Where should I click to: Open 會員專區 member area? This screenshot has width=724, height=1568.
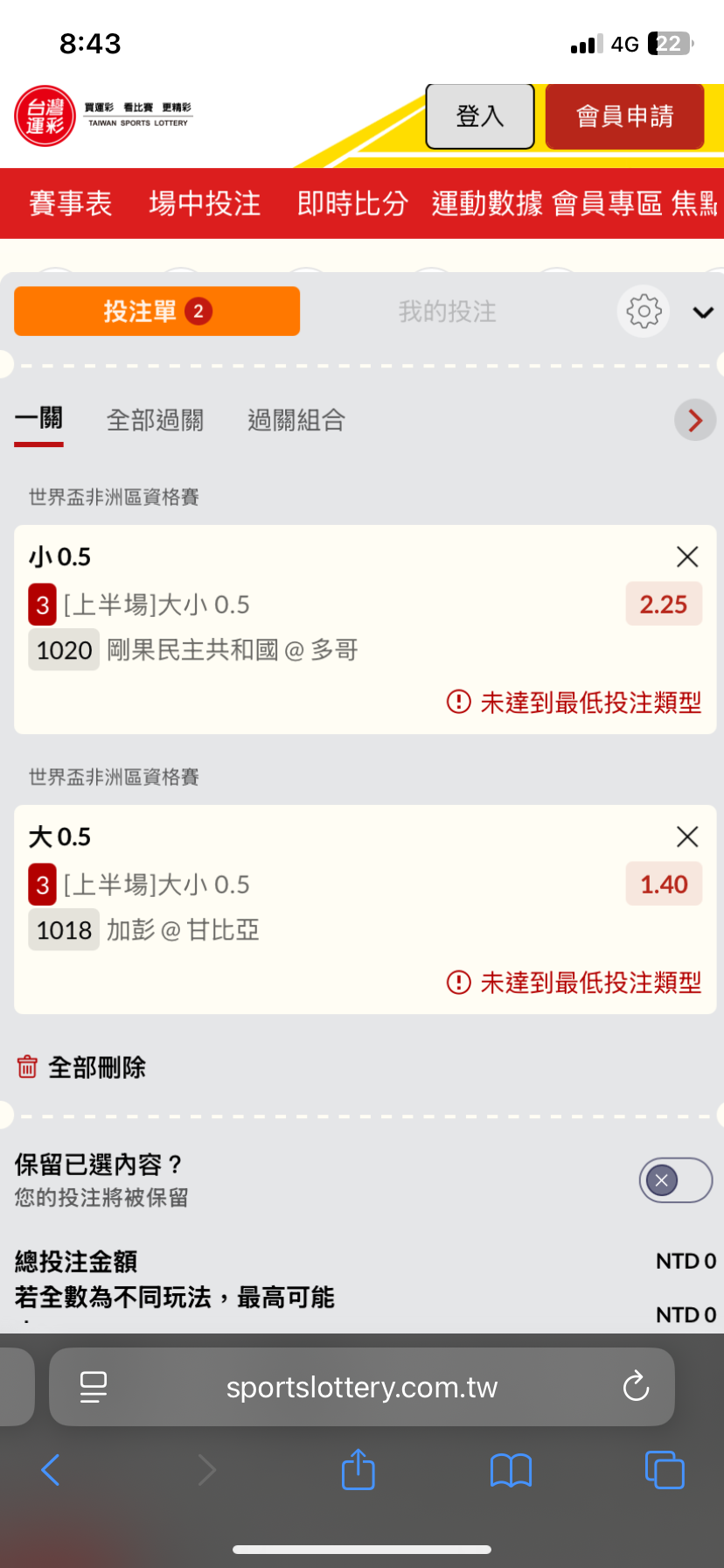607,203
